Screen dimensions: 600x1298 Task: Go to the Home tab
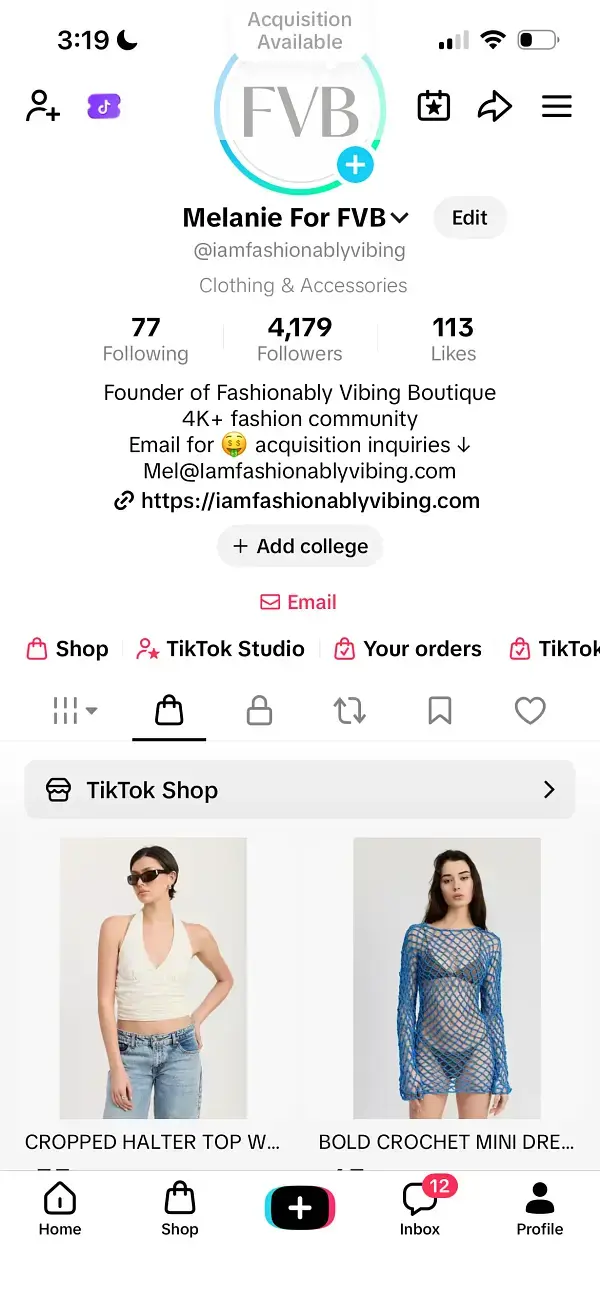point(60,1208)
